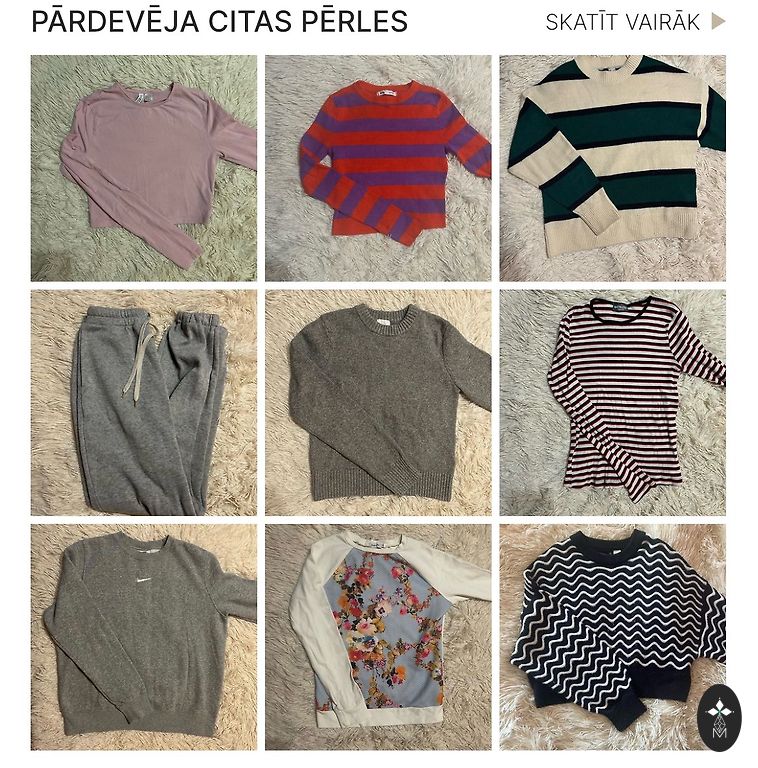This screenshot has height=768, width=758.
Task: Select the thin-striped long-sleeve shirt
Action: [x=612, y=402]
